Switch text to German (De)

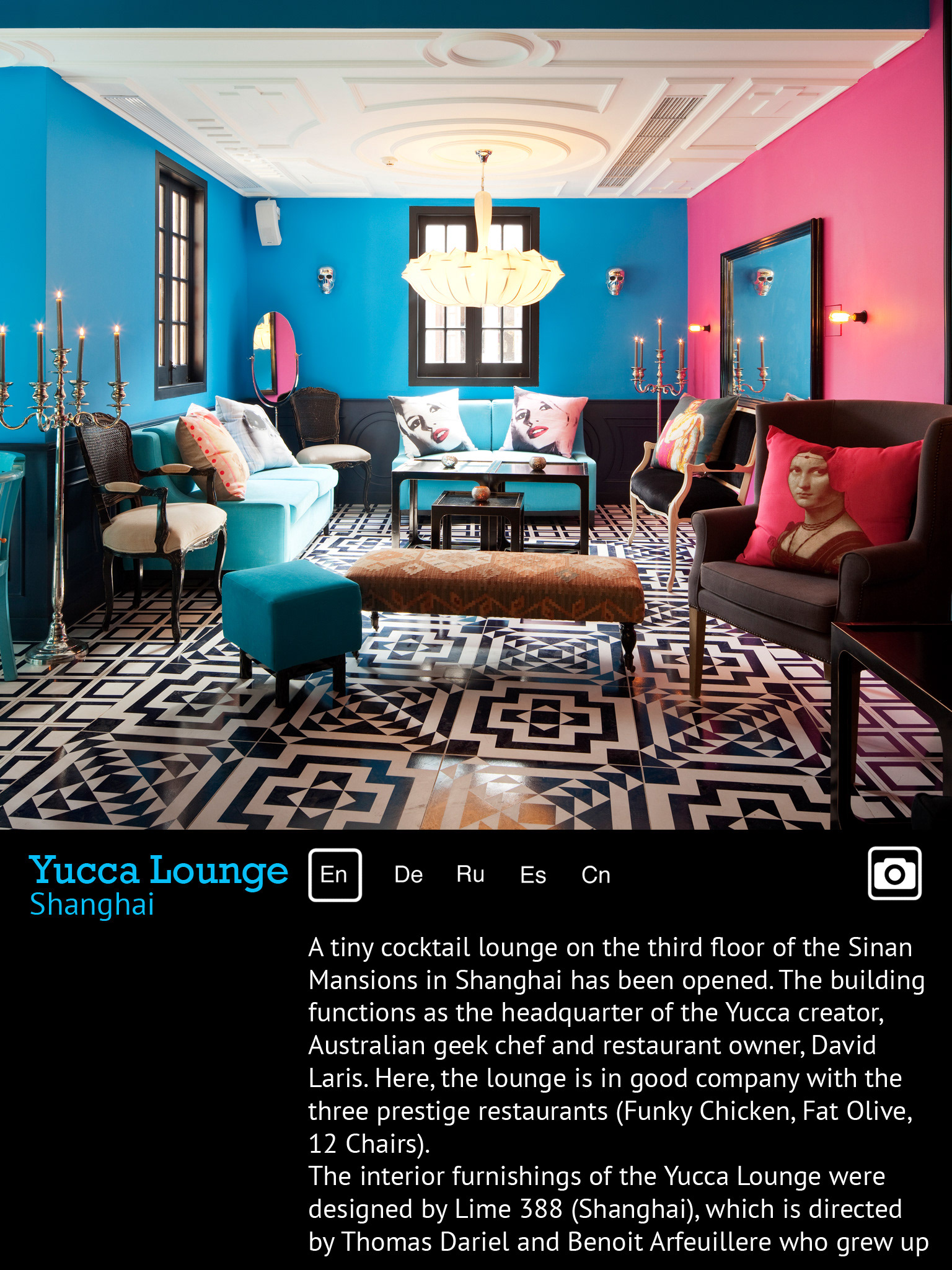[x=408, y=874]
